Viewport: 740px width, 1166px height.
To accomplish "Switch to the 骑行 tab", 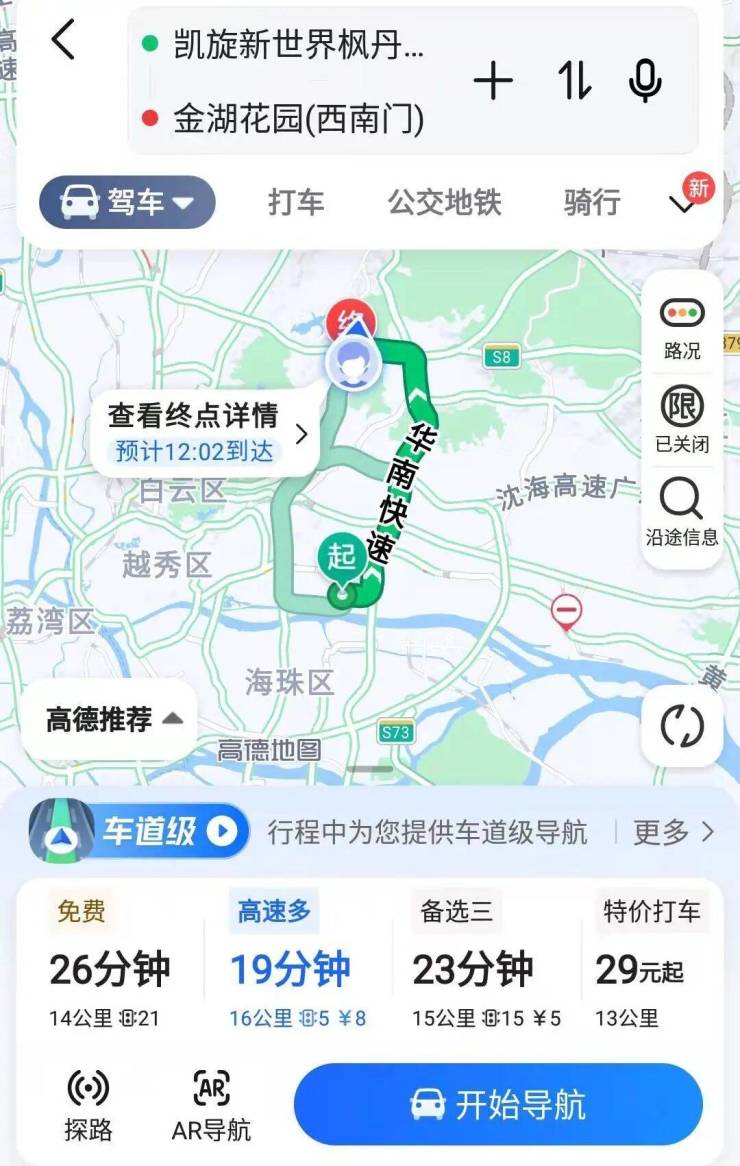I will (592, 203).
